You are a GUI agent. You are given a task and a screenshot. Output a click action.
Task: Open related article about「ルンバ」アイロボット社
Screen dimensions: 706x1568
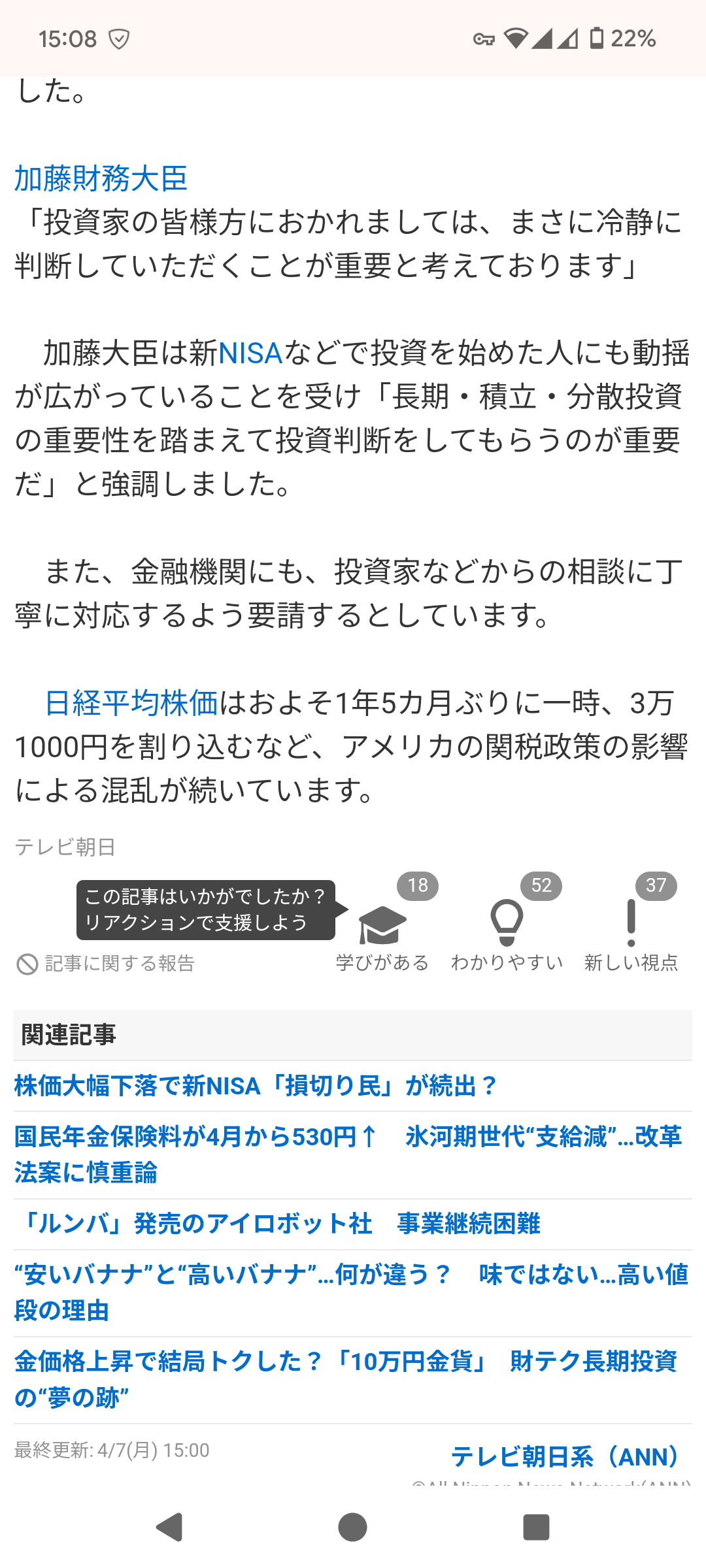[x=278, y=1224]
